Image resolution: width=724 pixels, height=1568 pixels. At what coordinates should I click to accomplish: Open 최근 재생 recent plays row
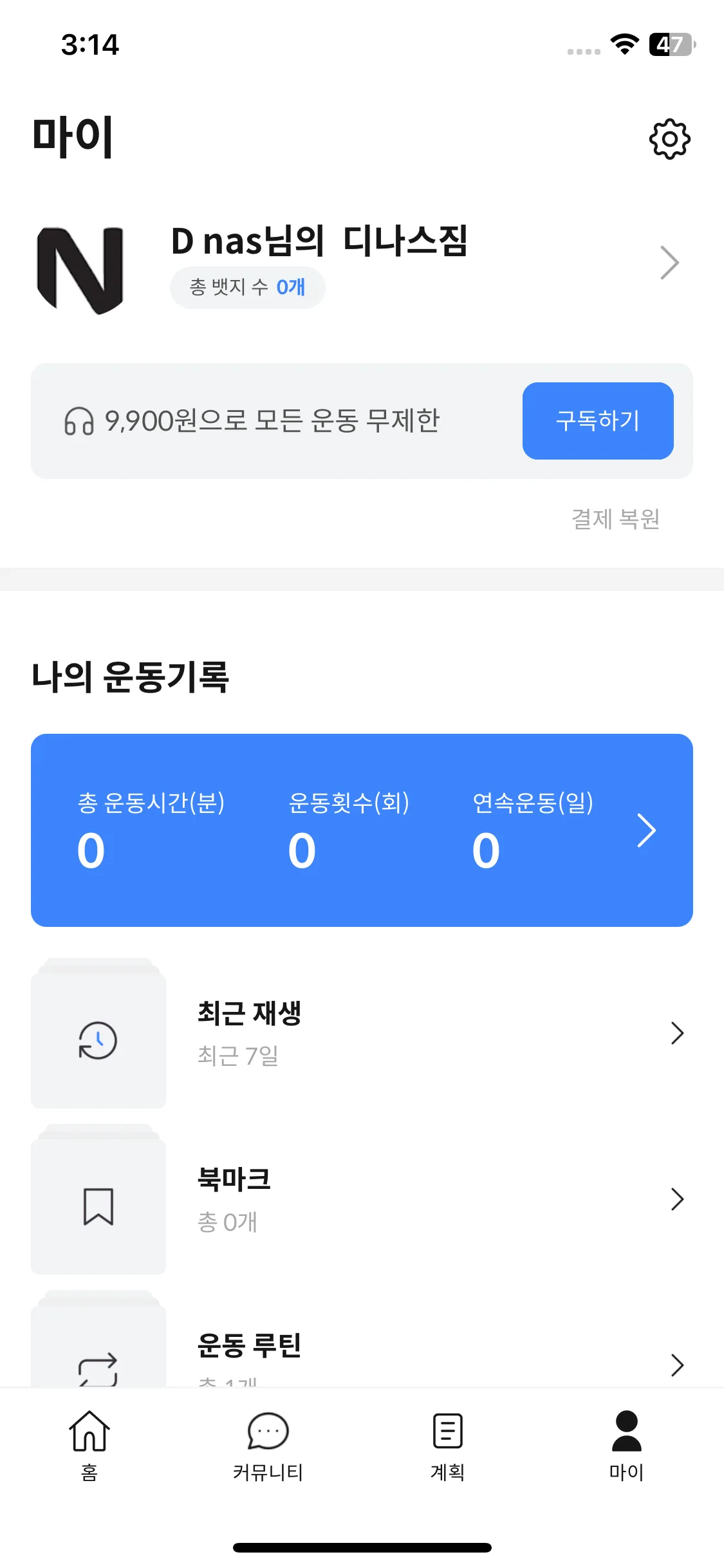pyautogui.click(x=360, y=1033)
